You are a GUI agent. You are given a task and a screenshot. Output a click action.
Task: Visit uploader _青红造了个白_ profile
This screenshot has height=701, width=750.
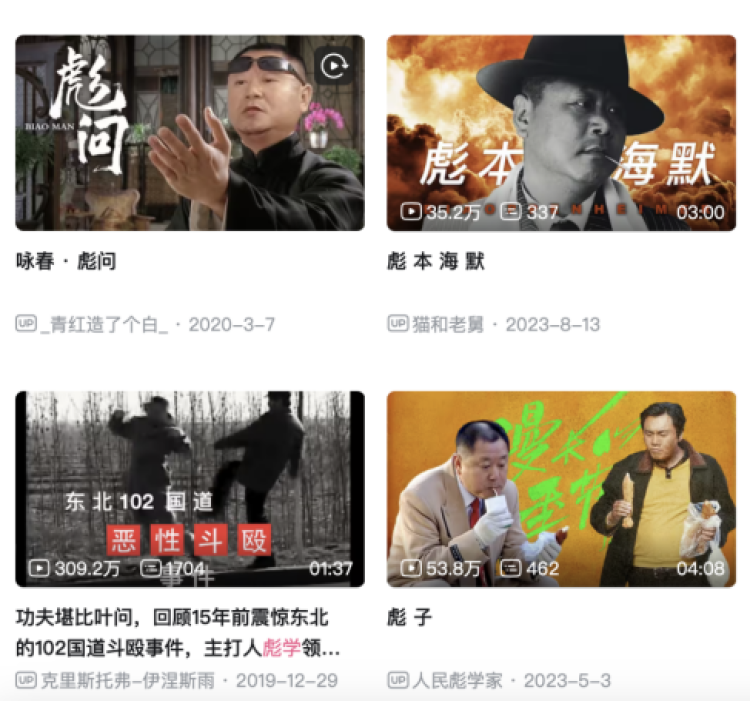[104, 324]
